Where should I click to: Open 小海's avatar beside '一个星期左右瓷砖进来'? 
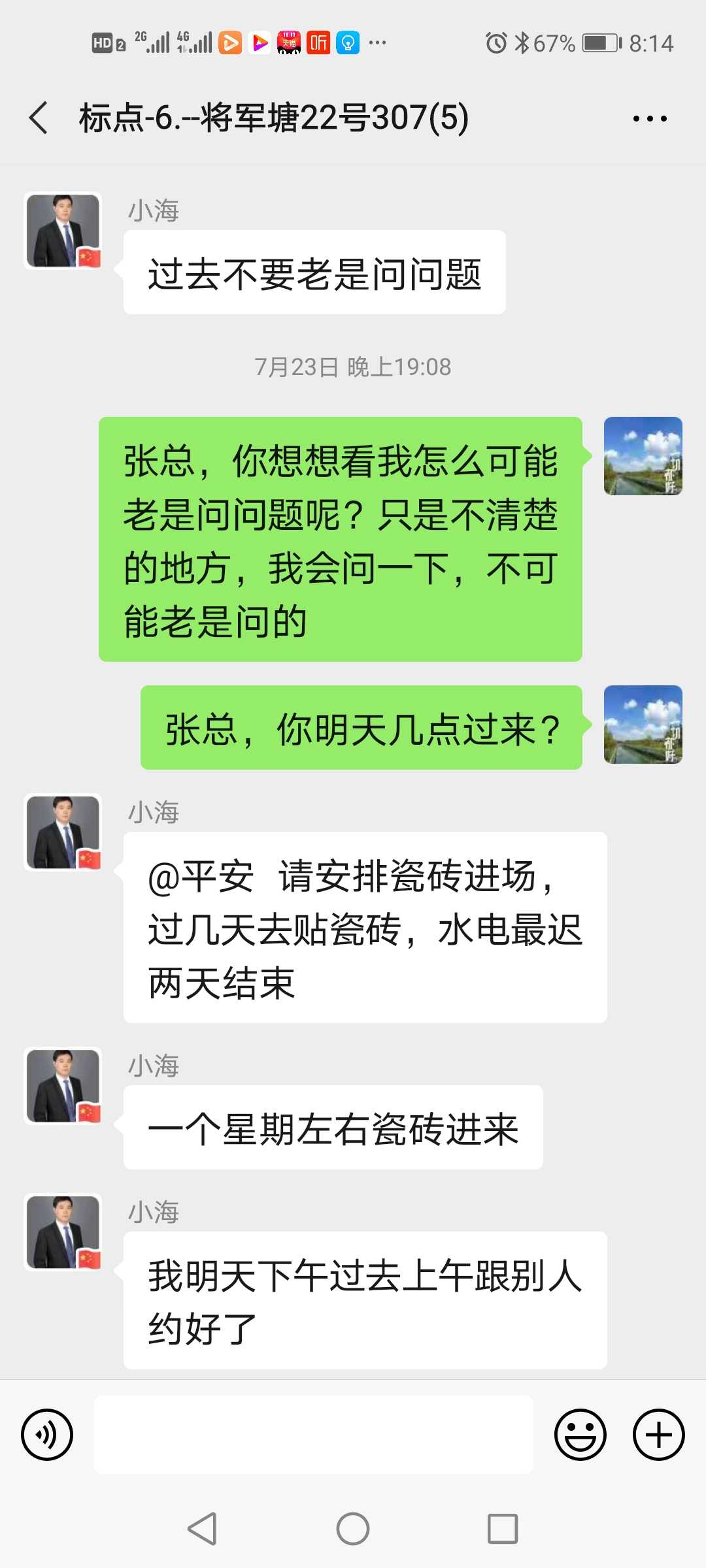(x=63, y=1086)
